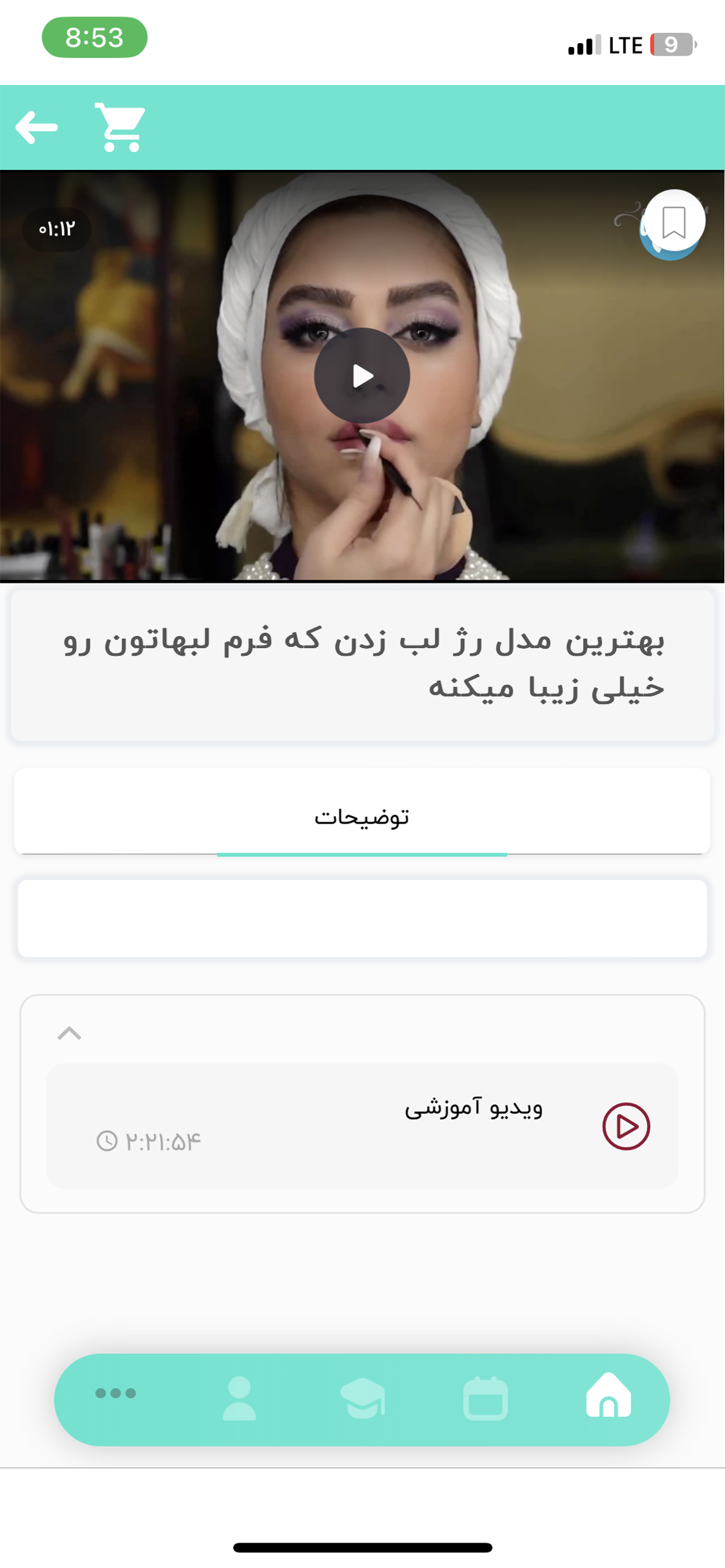Image resolution: width=725 pixels, height=1568 pixels.
Task: Open the shopping cart
Action: coord(120,127)
